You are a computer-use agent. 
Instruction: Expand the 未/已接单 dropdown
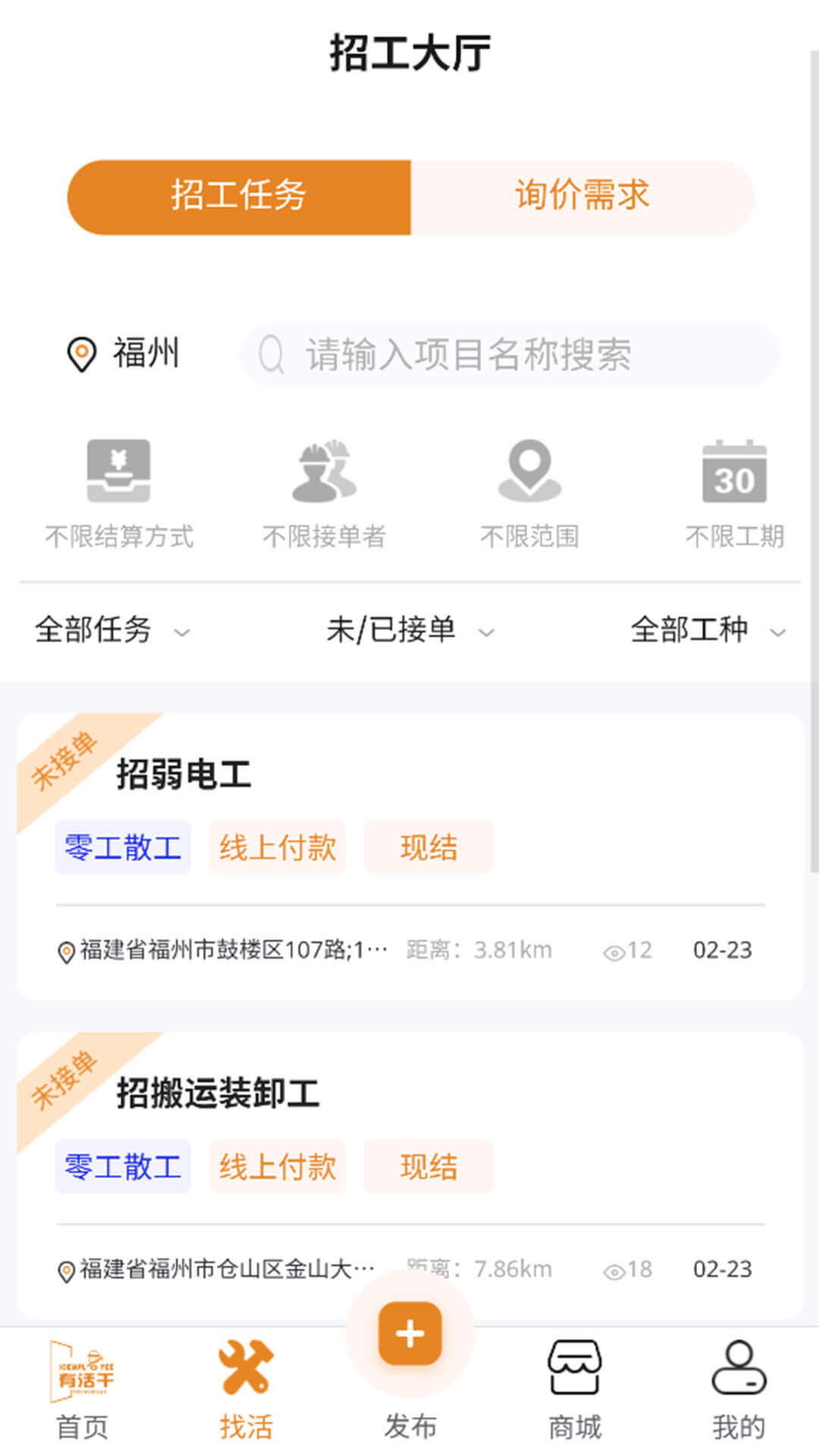coord(409,630)
